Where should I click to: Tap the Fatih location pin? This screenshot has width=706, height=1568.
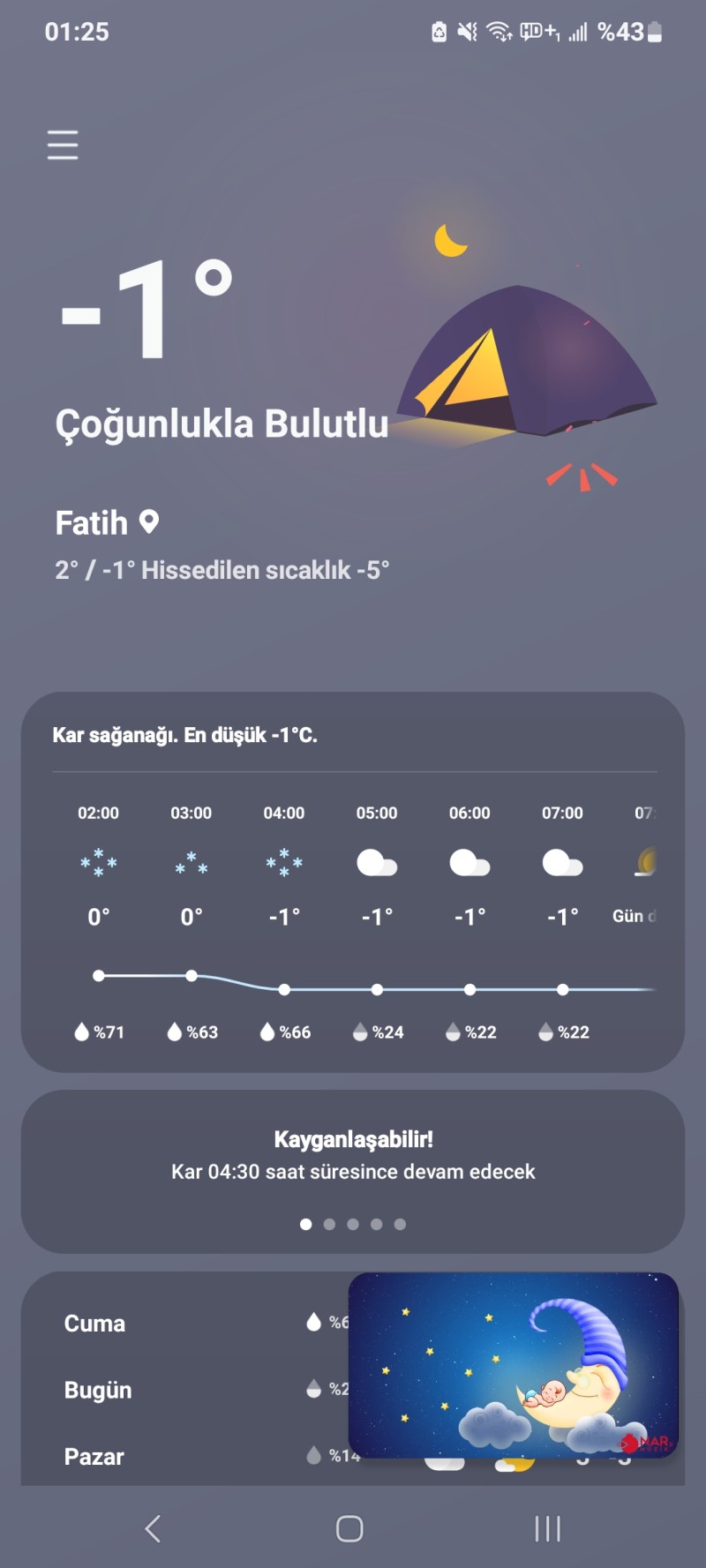tap(149, 522)
